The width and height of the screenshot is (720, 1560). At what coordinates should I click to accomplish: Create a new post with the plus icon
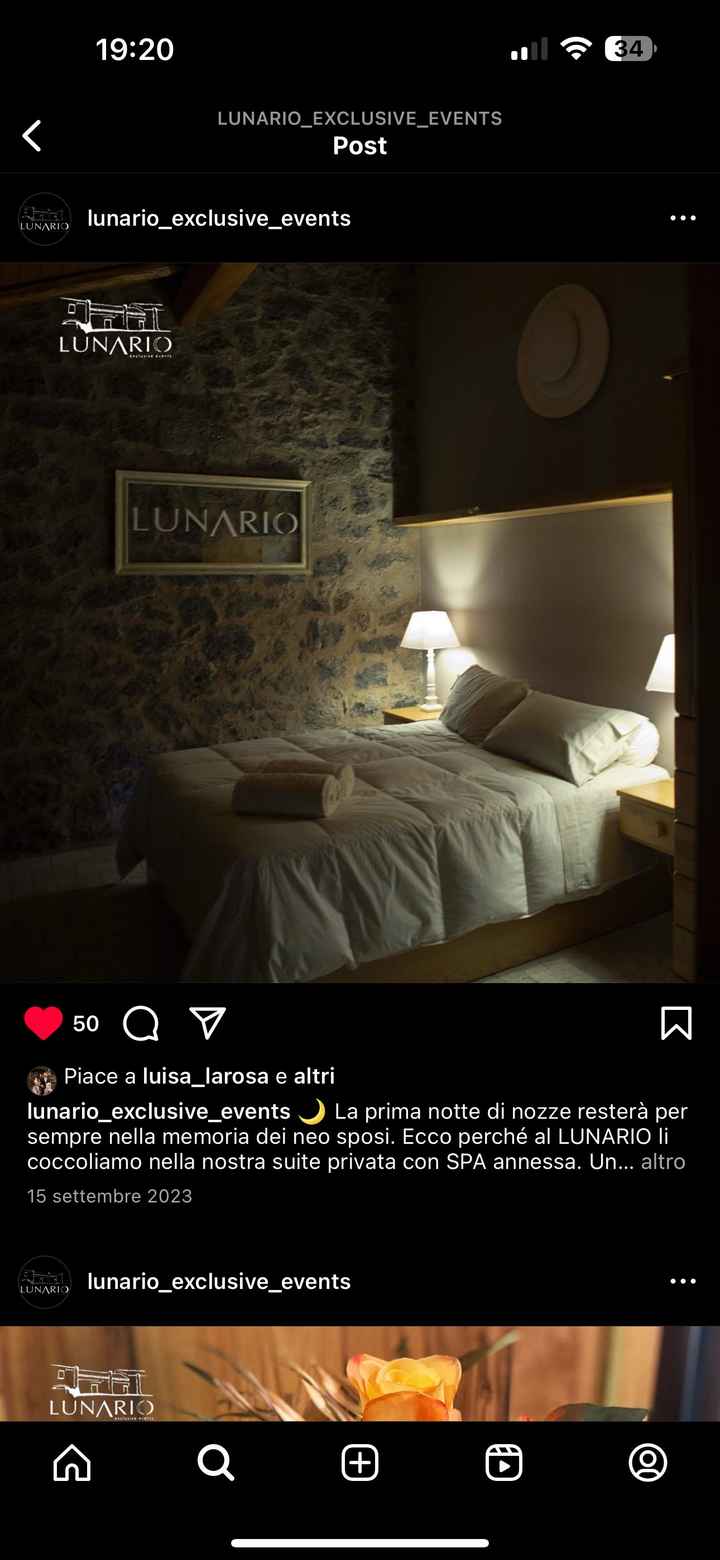click(x=359, y=1464)
